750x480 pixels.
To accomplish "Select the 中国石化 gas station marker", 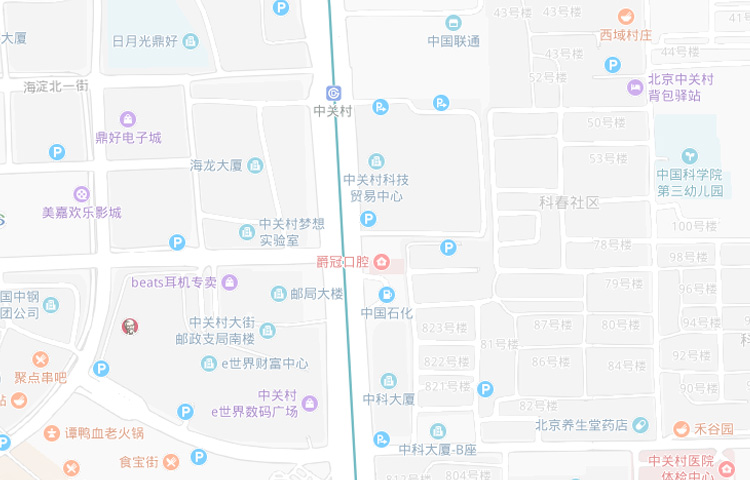I will pos(387,294).
